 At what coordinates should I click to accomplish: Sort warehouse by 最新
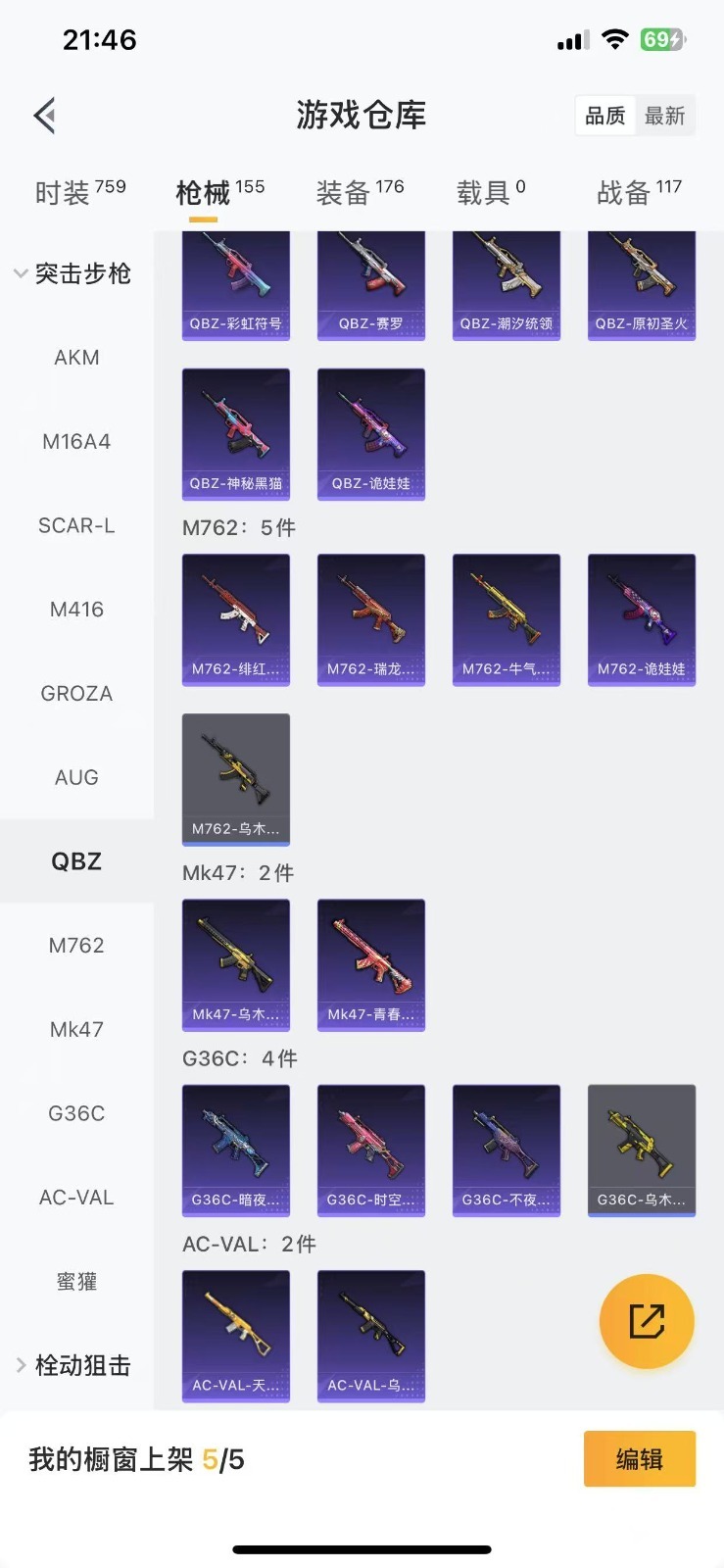click(x=664, y=116)
